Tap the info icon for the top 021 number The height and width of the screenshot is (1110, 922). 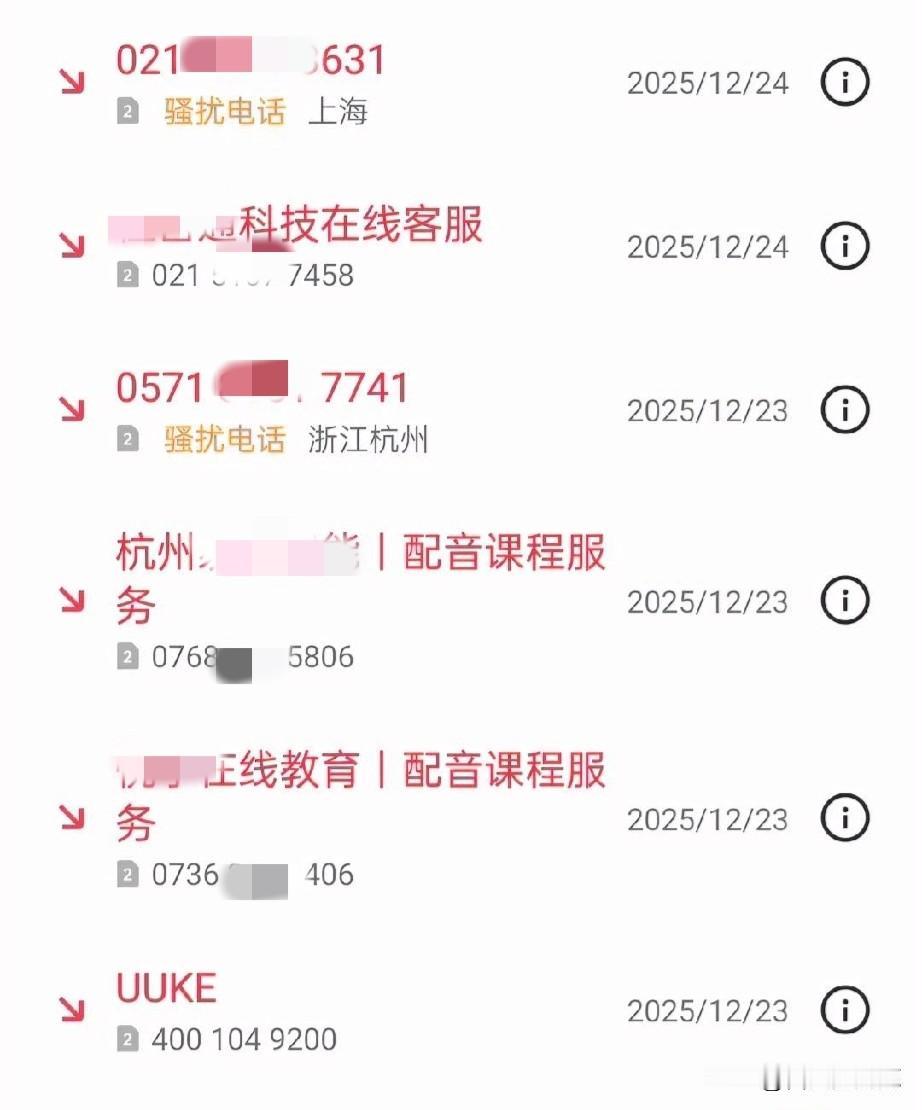(845, 83)
